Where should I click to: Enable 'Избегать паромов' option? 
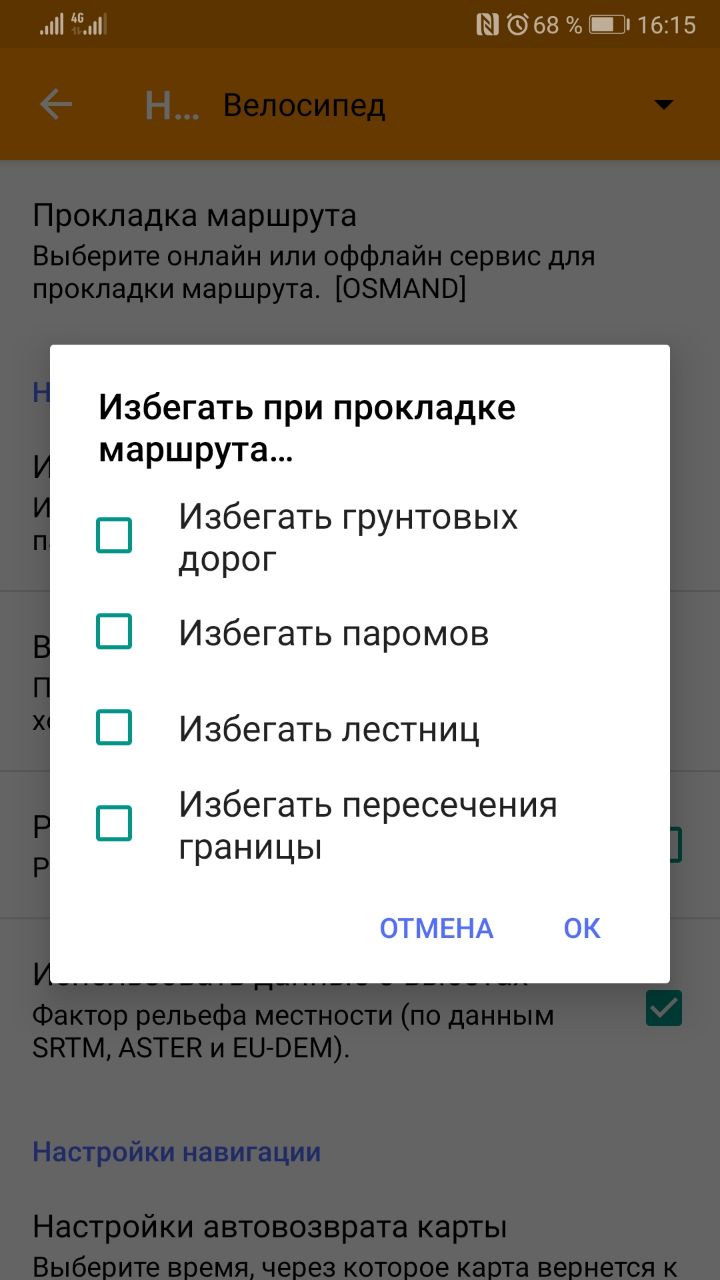114,632
